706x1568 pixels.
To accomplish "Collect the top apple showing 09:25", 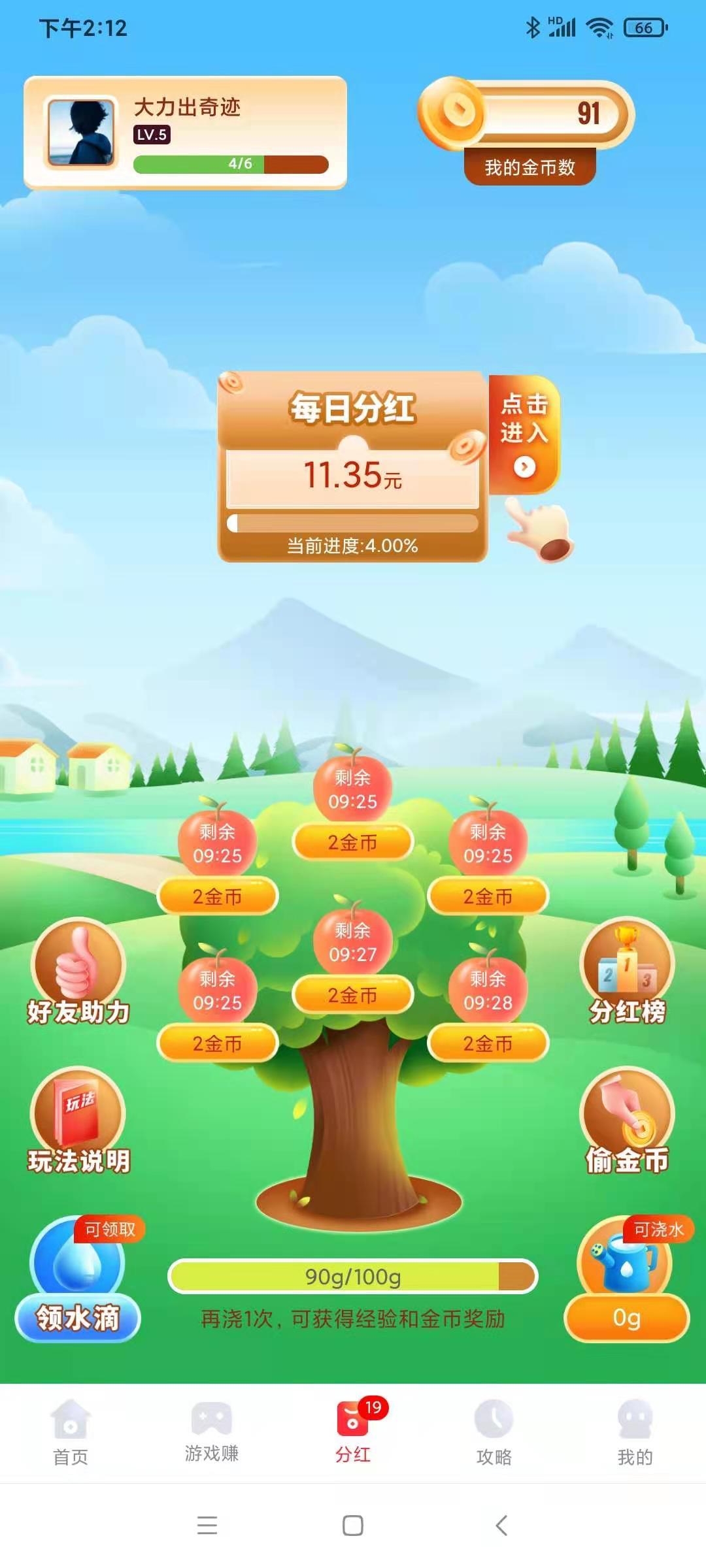I will (353, 792).
